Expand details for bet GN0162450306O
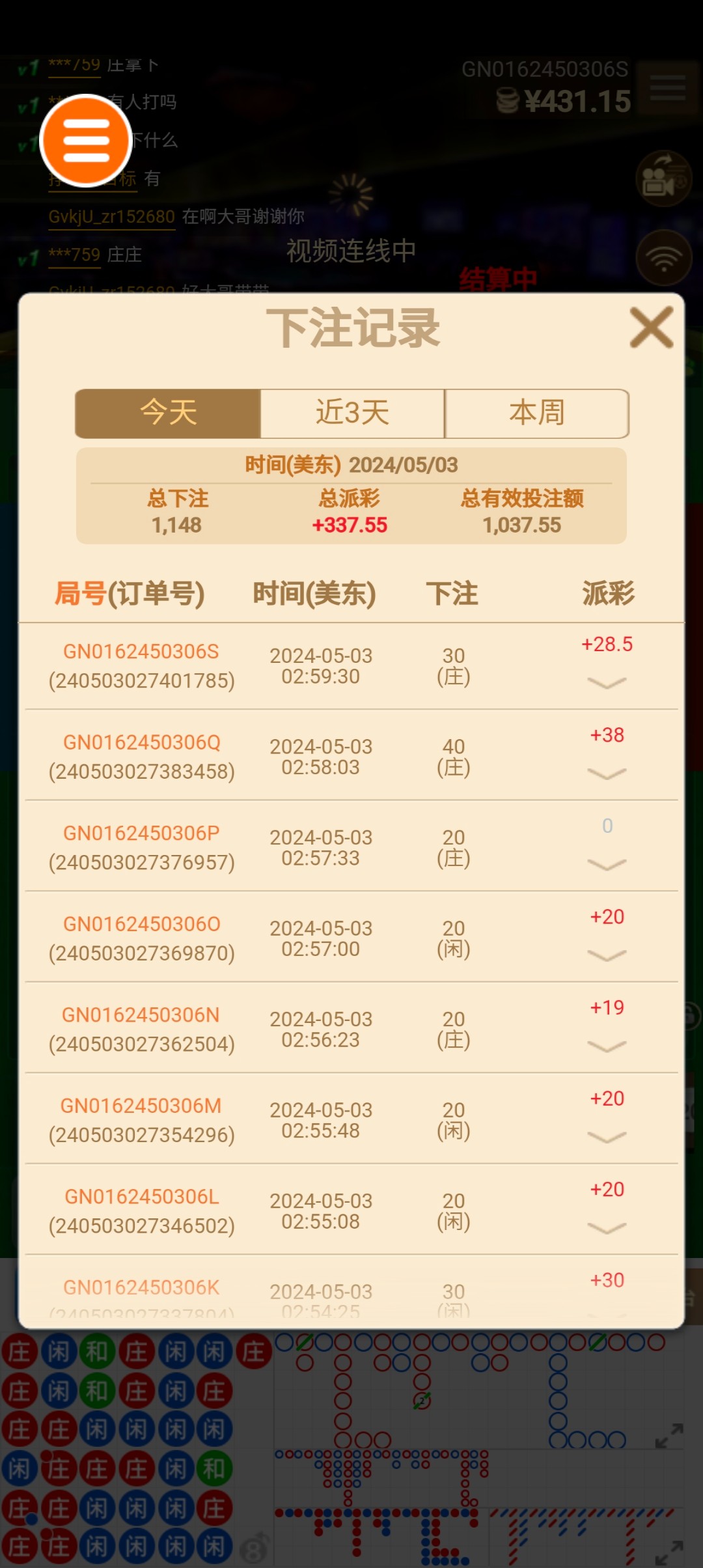The height and width of the screenshot is (1568, 703). pos(606,955)
